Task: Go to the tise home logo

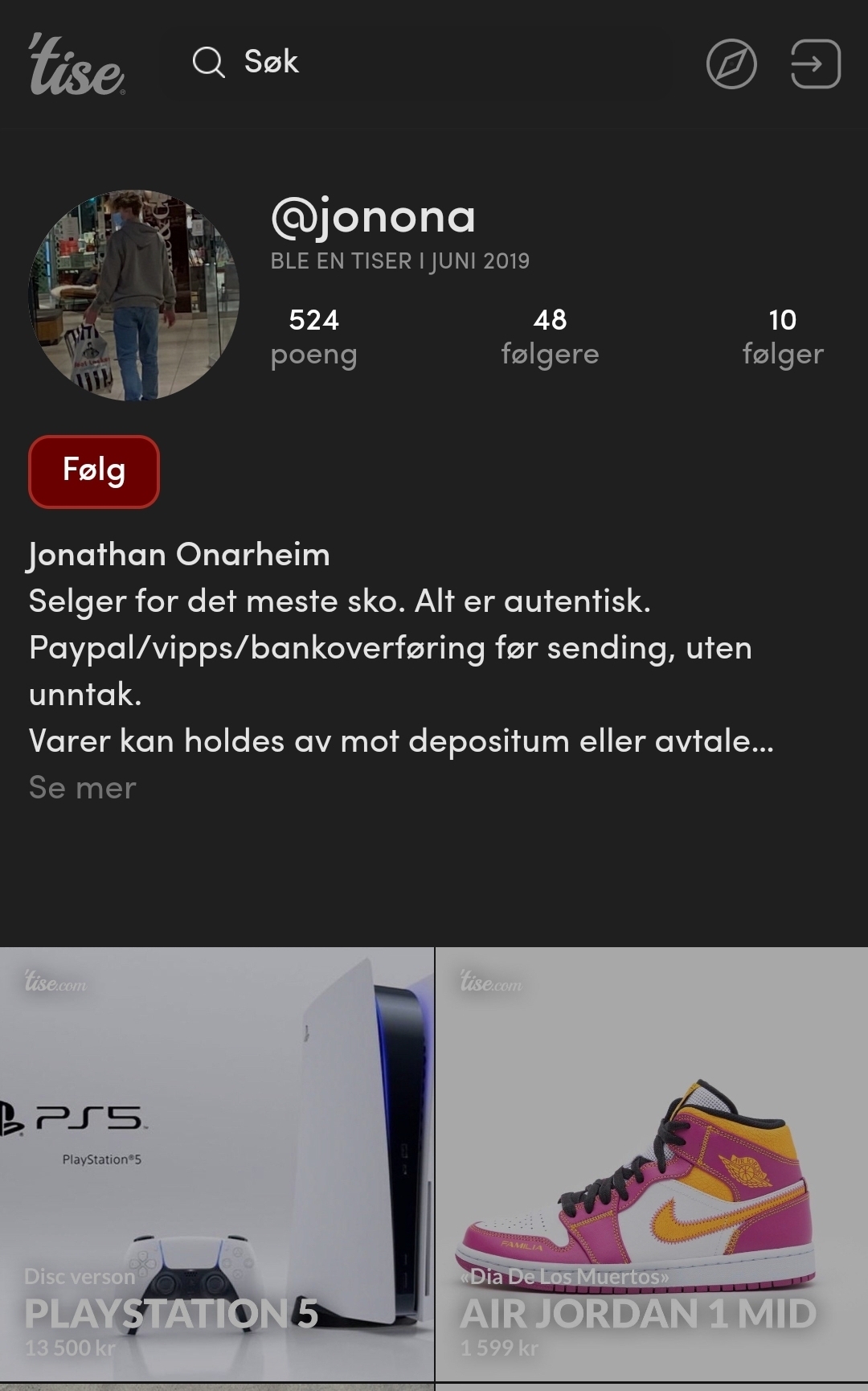Action: click(x=77, y=64)
